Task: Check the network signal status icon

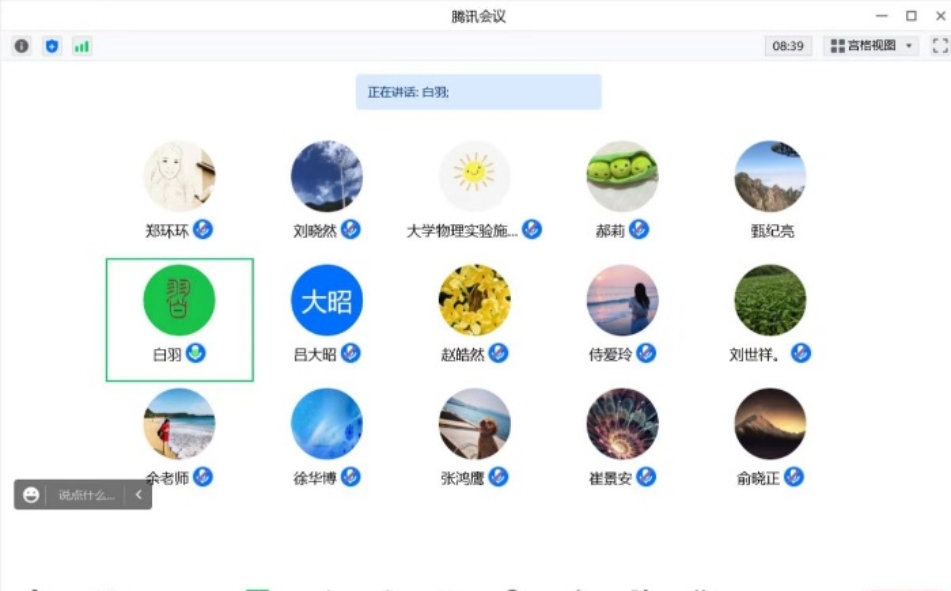Action: coord(81,46)
